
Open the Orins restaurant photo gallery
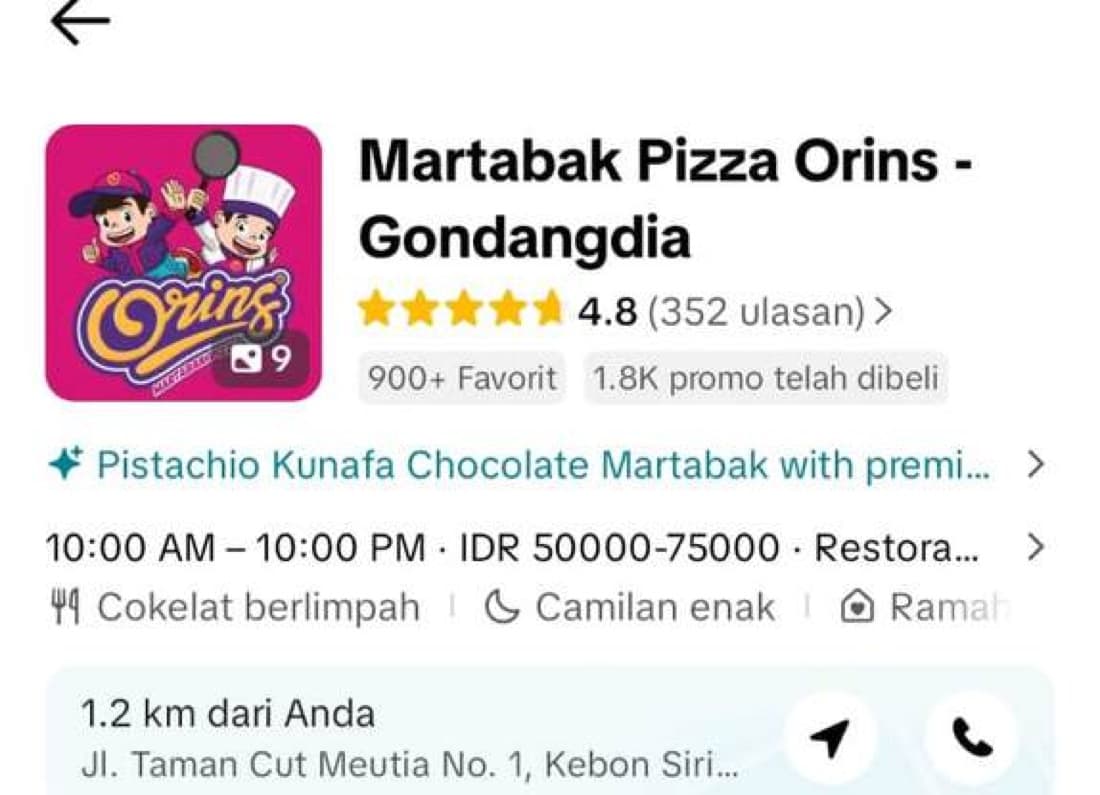click(184, 262)
